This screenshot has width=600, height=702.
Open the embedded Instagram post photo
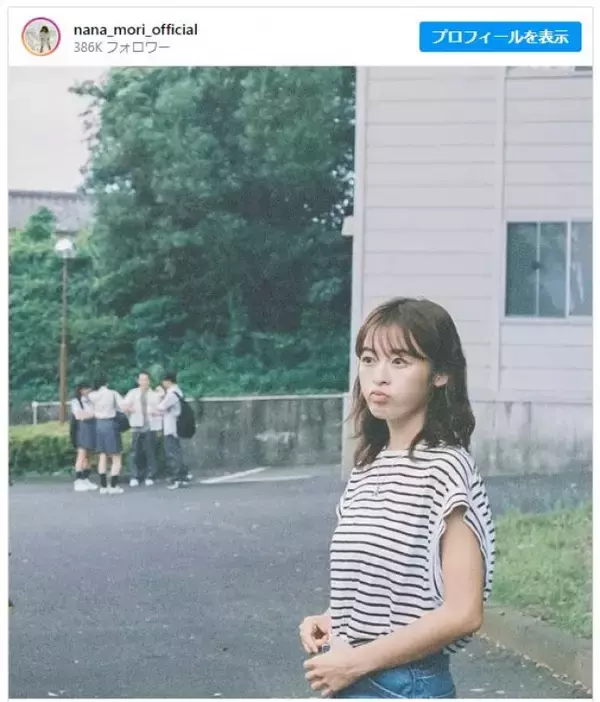point(300,380)
